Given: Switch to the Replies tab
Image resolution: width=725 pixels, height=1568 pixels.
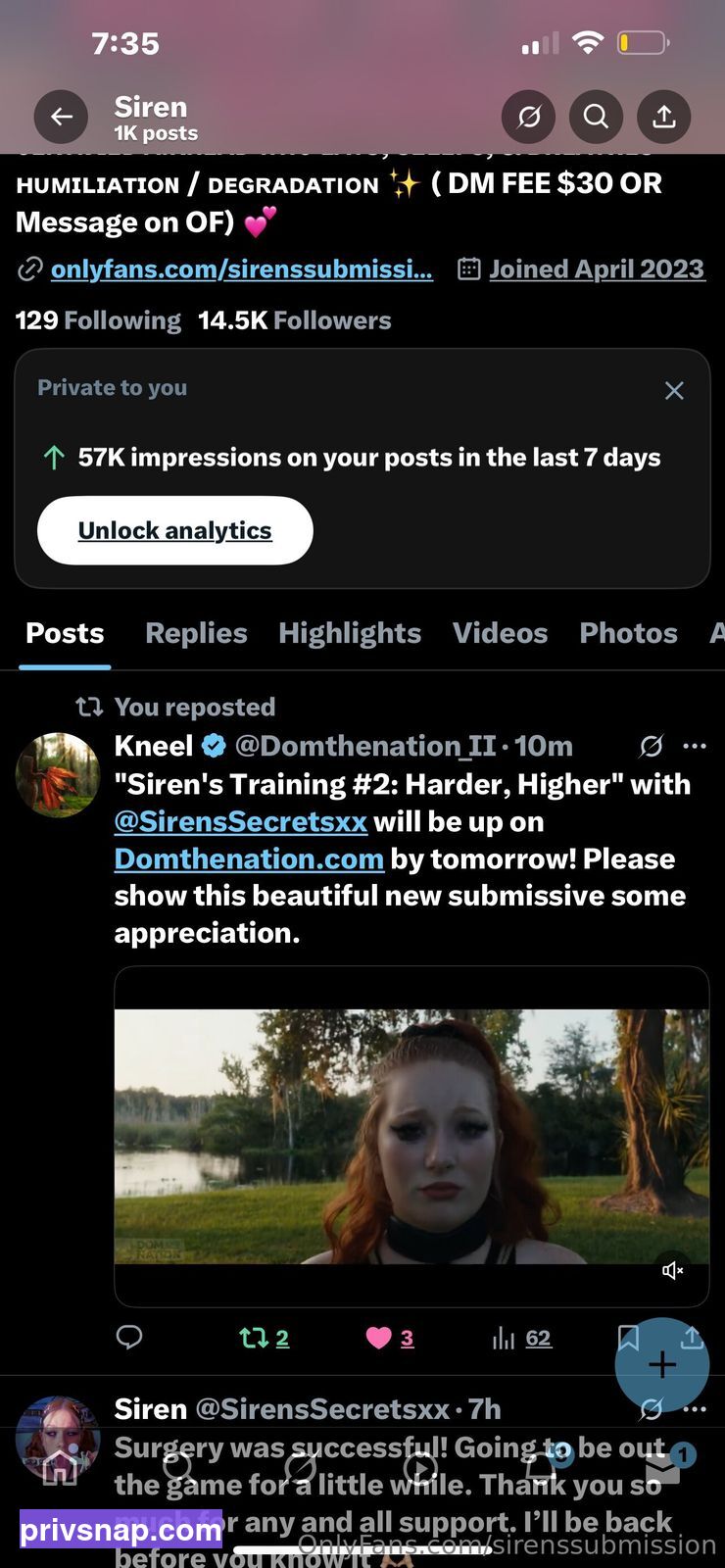Looking at the screenshot, I should [196, 633].
